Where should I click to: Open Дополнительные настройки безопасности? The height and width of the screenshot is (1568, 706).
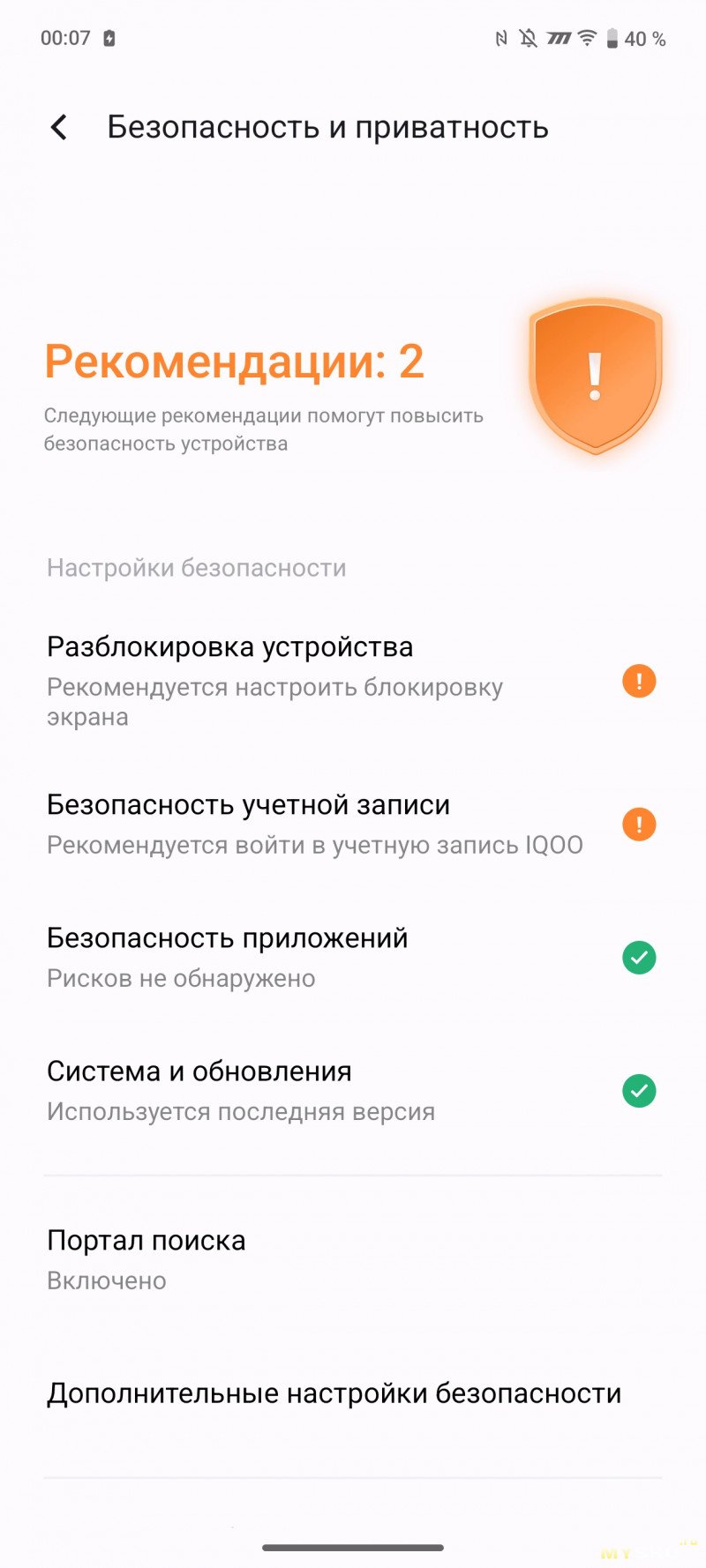[334, 1393]
